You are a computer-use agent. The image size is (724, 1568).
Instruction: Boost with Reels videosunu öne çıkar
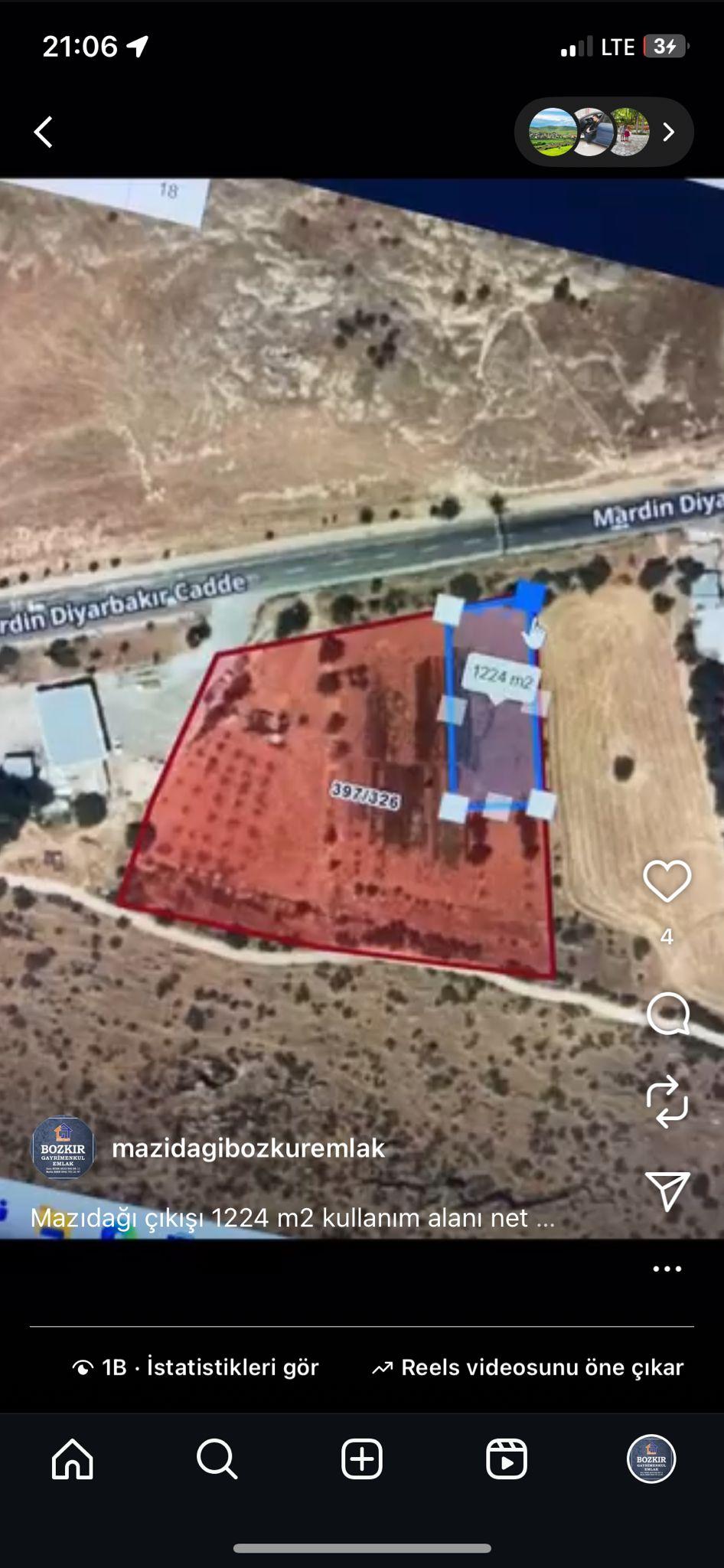click(x=527, y=1367)
